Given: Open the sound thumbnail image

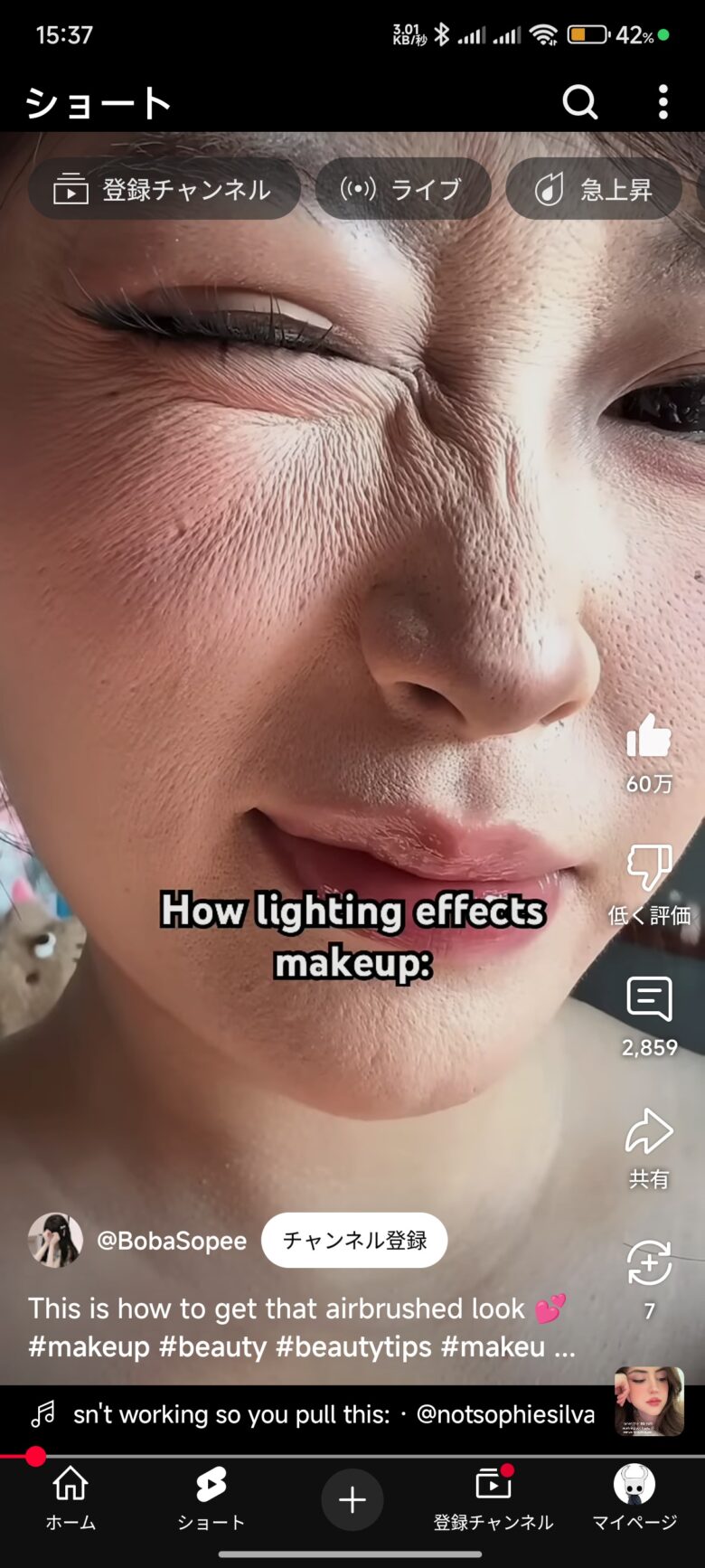Looking at the screenshot, I should click(x=649, y=1402).
